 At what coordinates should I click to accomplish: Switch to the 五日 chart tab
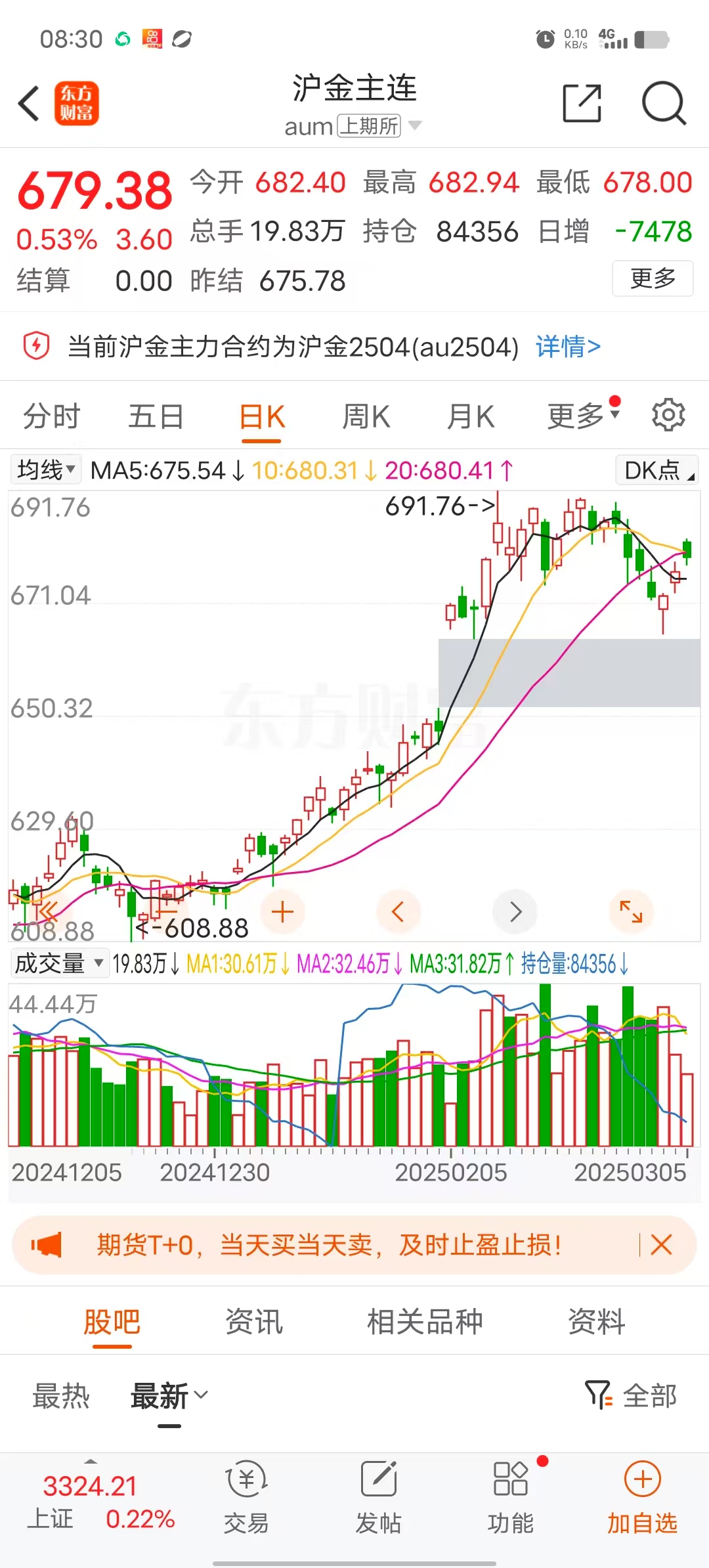click(156, 416)
